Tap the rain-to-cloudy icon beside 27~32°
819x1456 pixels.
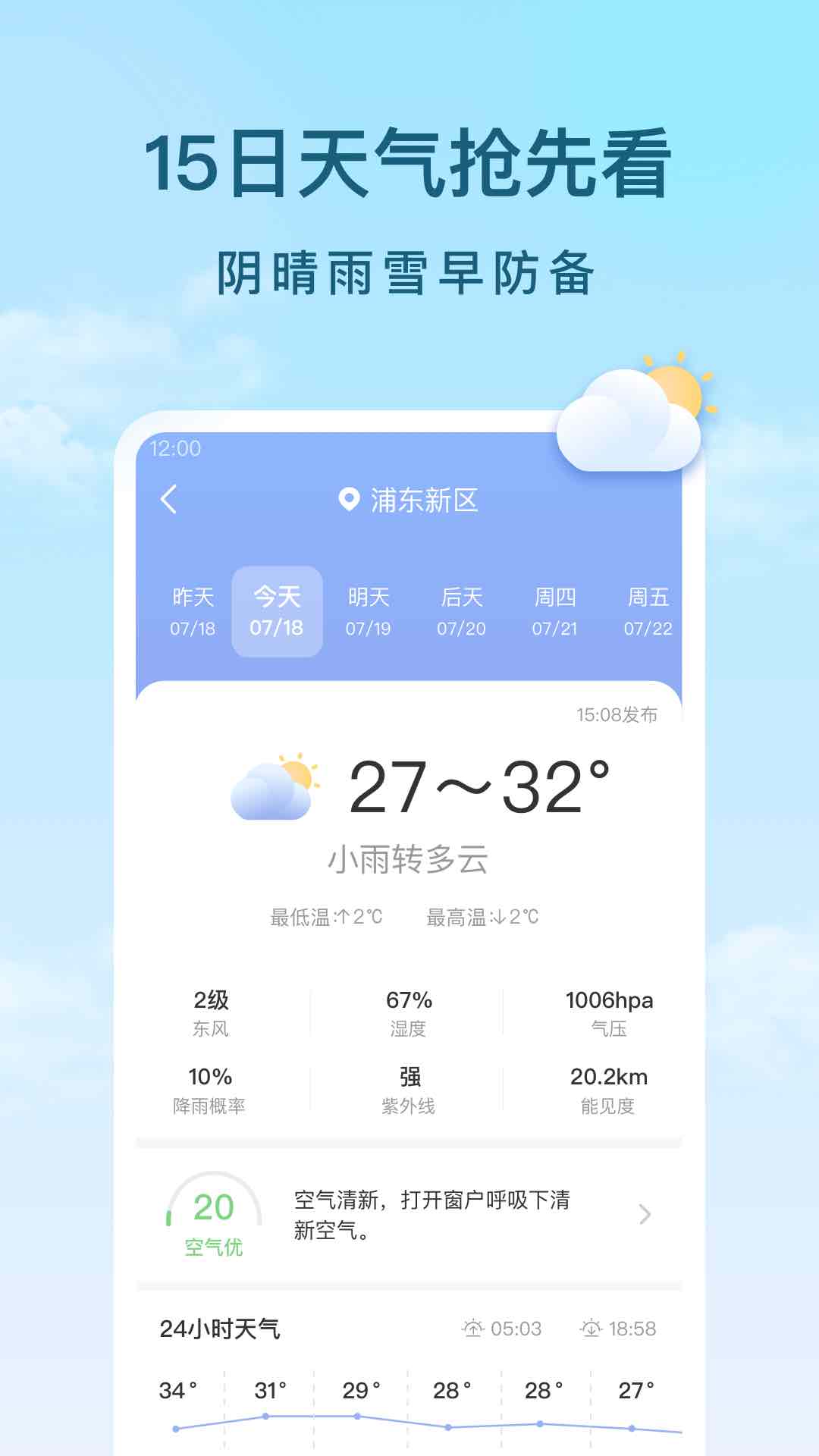(x=273, y=789)
